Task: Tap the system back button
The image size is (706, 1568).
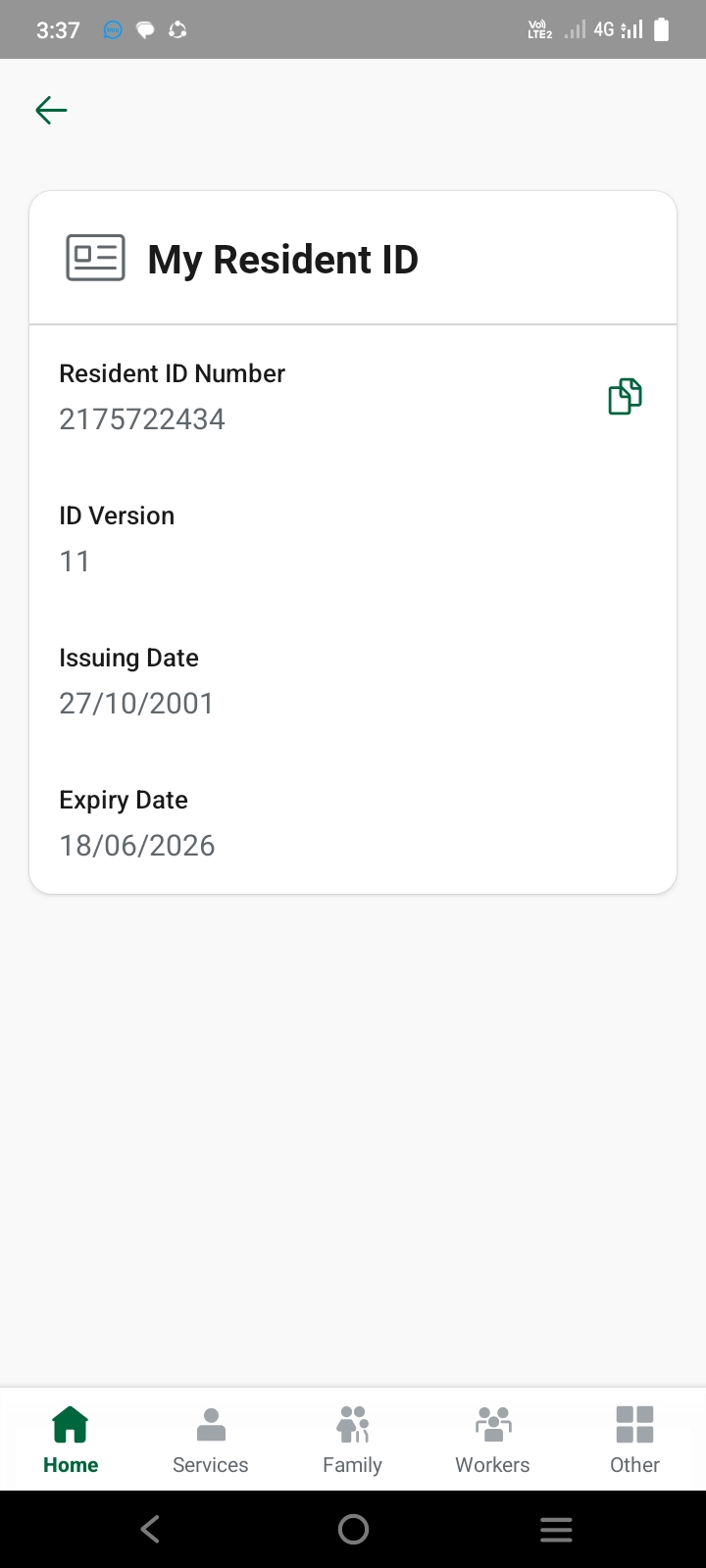Action: pos(150,1529)
